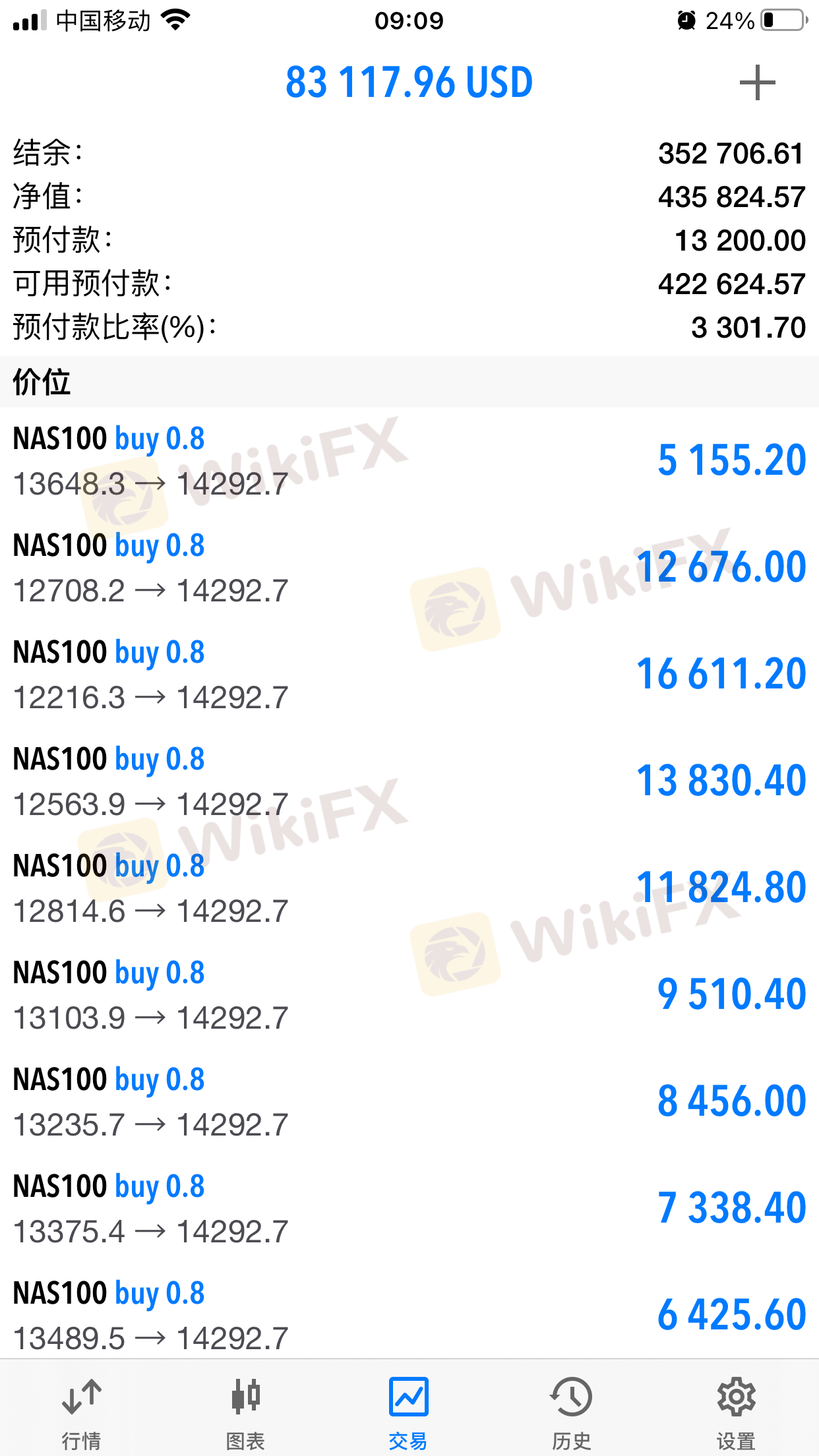Expand the NAS100 position bought at 12708.2
The image size is (819, 1456).
pos(409,568)
